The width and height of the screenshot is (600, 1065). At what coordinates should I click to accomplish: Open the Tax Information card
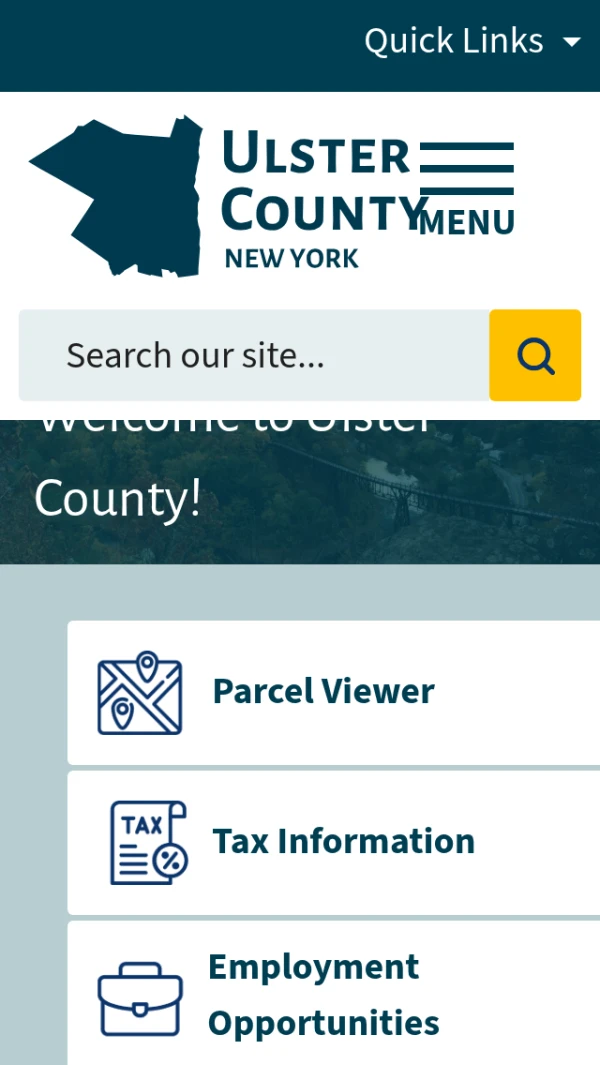coord(333,842)
